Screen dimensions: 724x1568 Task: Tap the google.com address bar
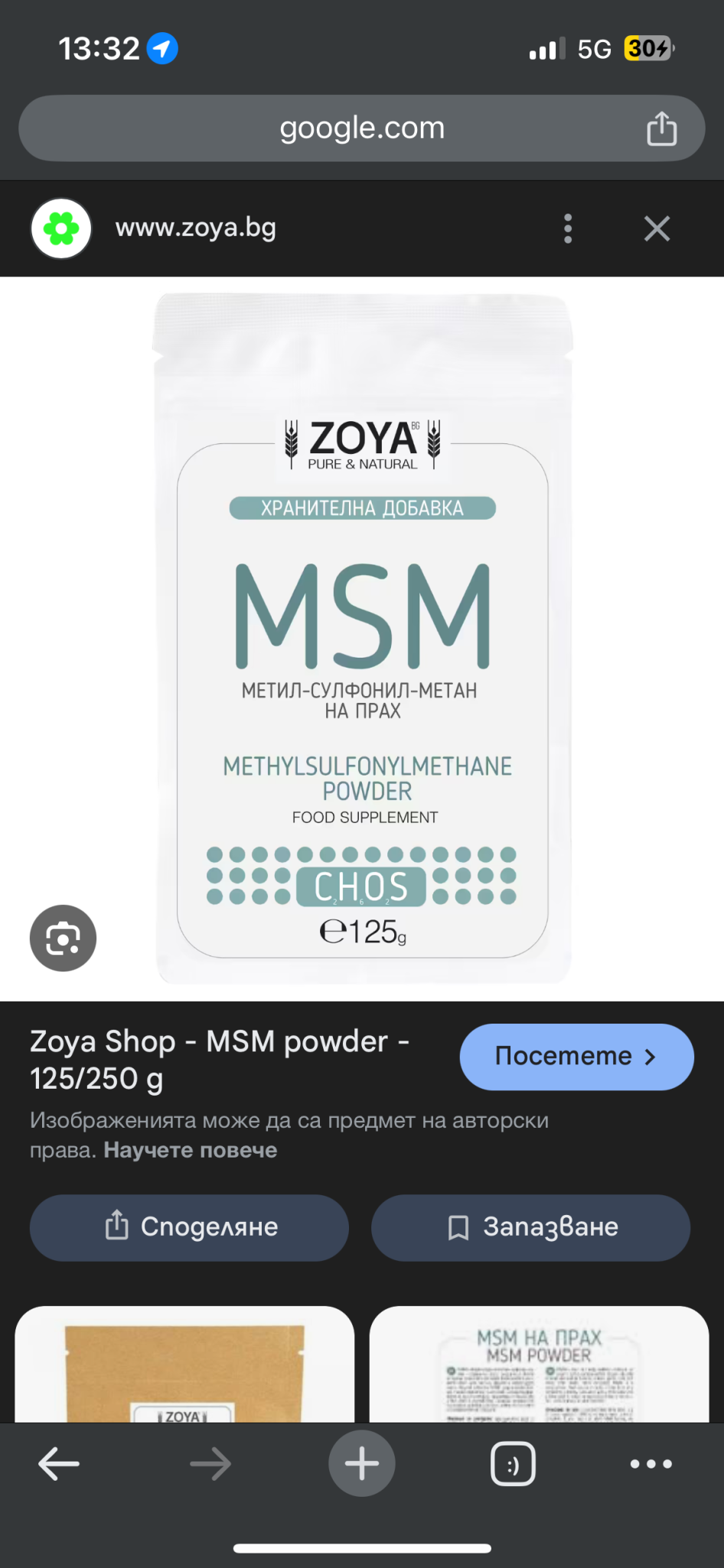(x=361, y=128)
